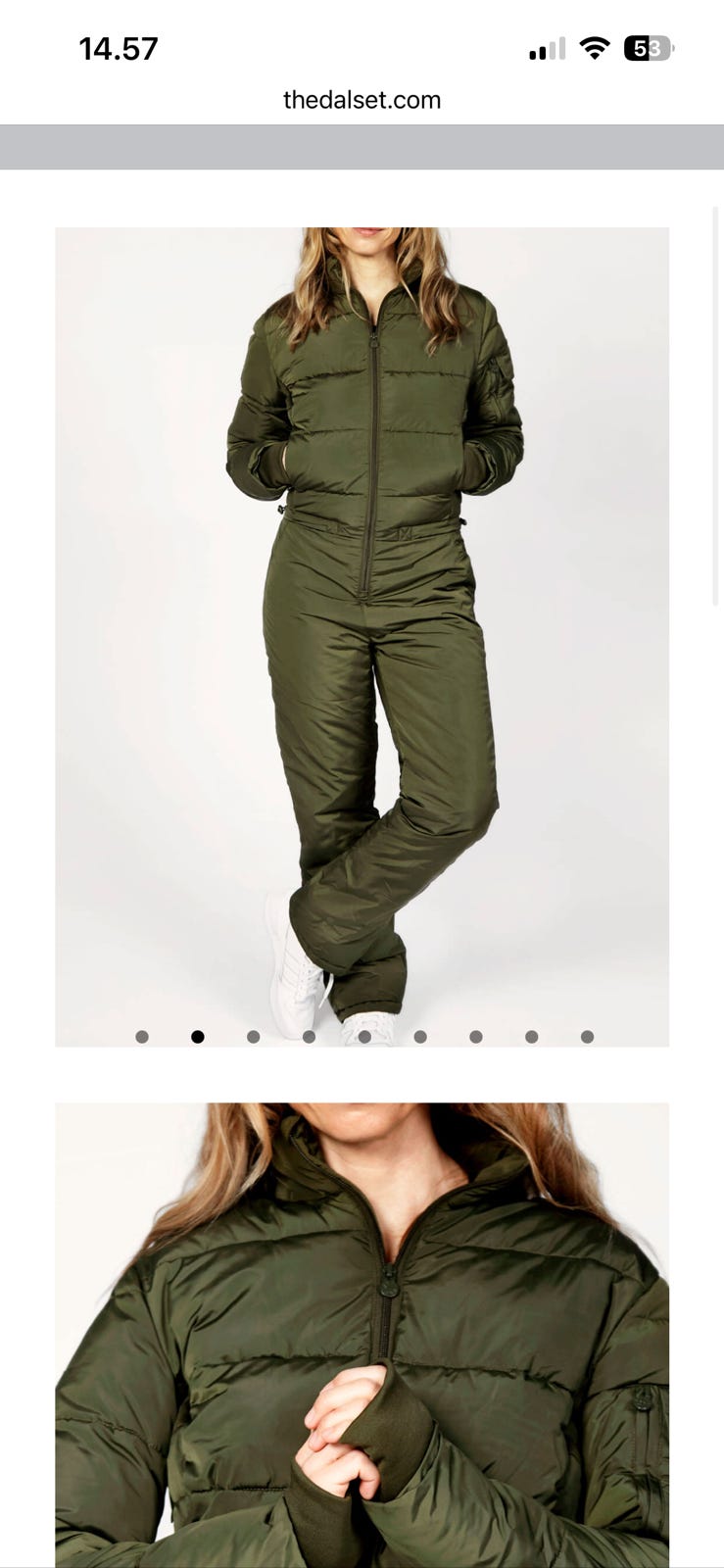Tap the thedalset.com address bar

[x=362, y=100]
